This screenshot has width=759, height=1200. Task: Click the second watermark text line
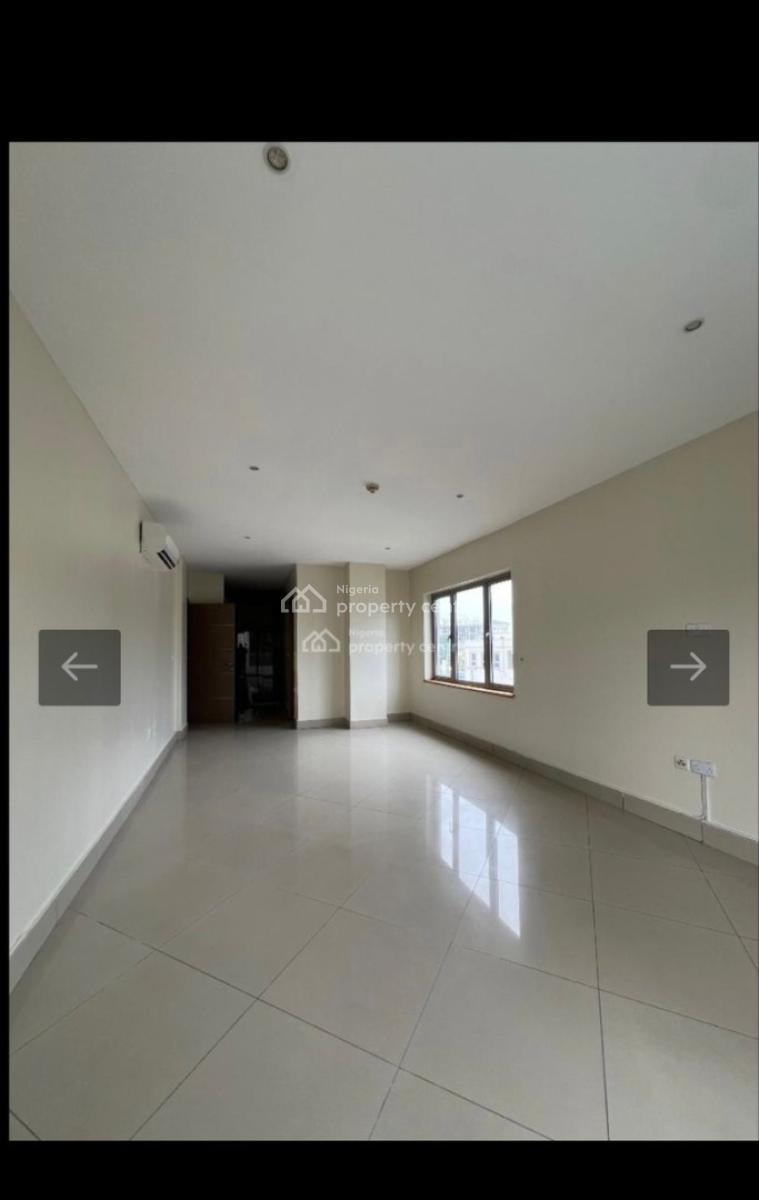pos(405,648)
